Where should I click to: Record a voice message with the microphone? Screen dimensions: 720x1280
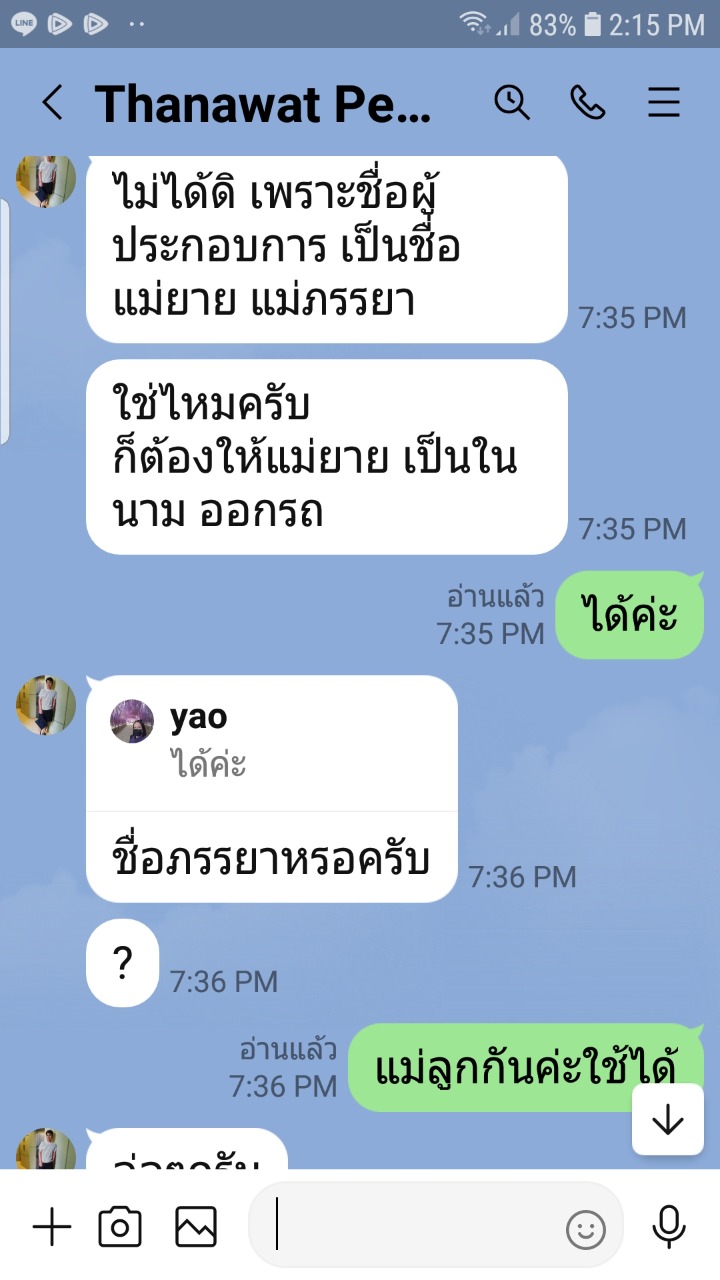[x=668, y=1227]
